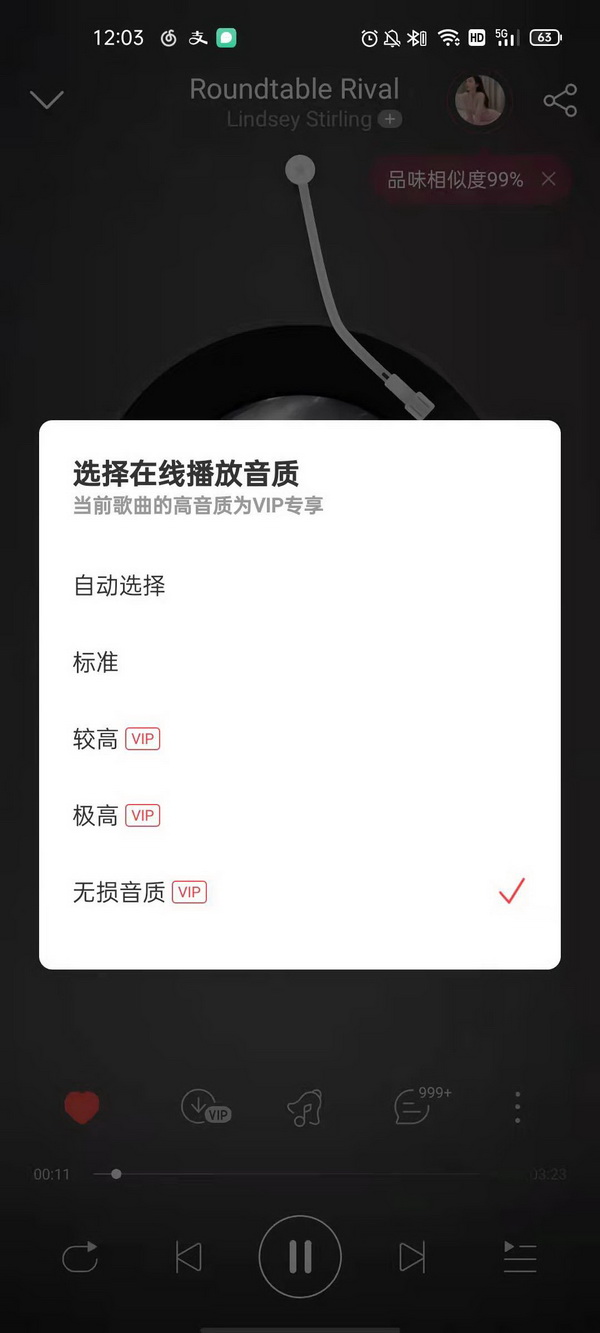Screen dimensions: 600x1333
Task: Choose 标准 playback quality
Action: [x=96, y=662]
